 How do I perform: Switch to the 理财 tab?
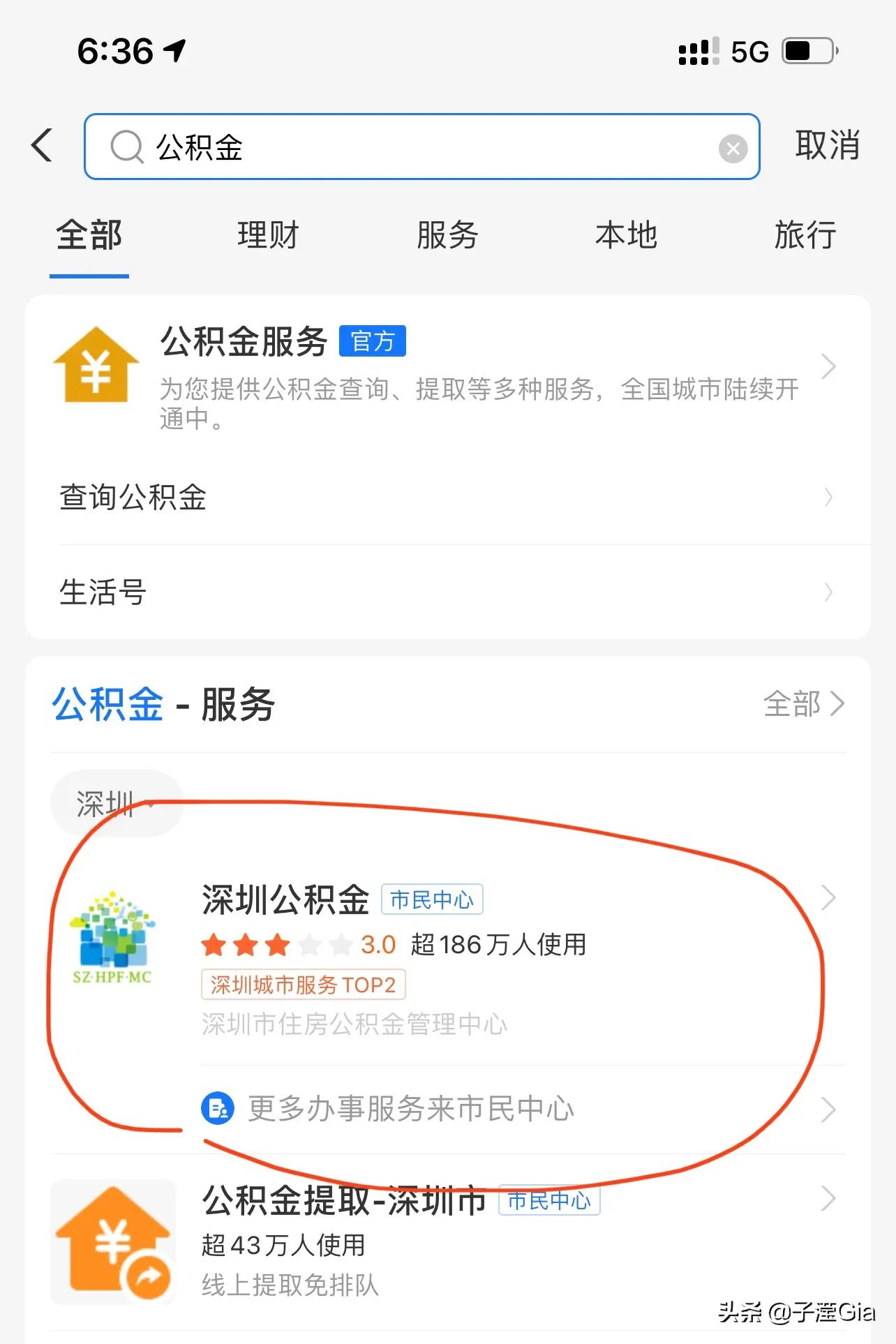(x=267, y=236)
